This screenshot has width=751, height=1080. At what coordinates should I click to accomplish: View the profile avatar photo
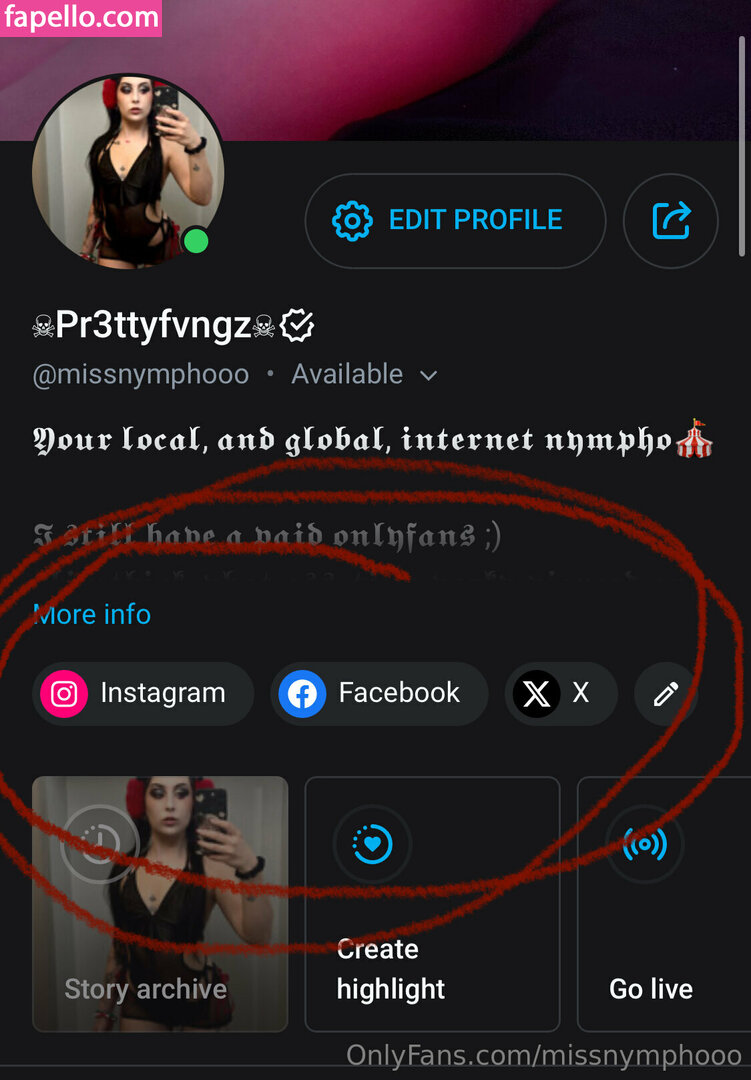coord(128,172)
